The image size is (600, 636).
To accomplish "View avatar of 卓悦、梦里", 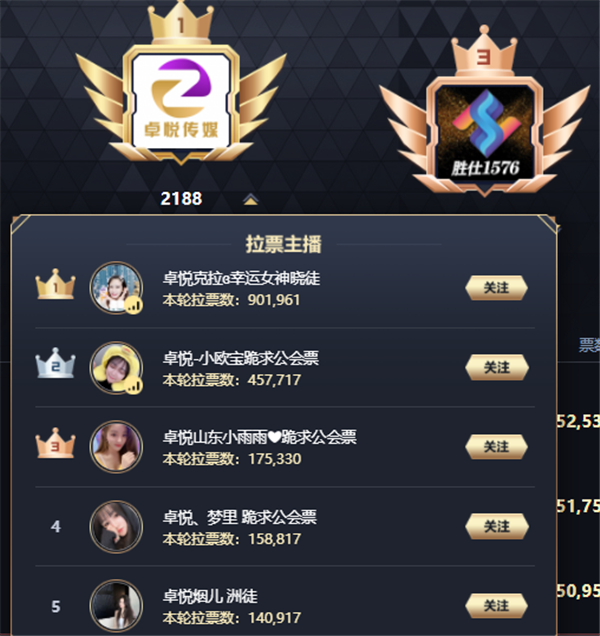I will tap(116, 526).
